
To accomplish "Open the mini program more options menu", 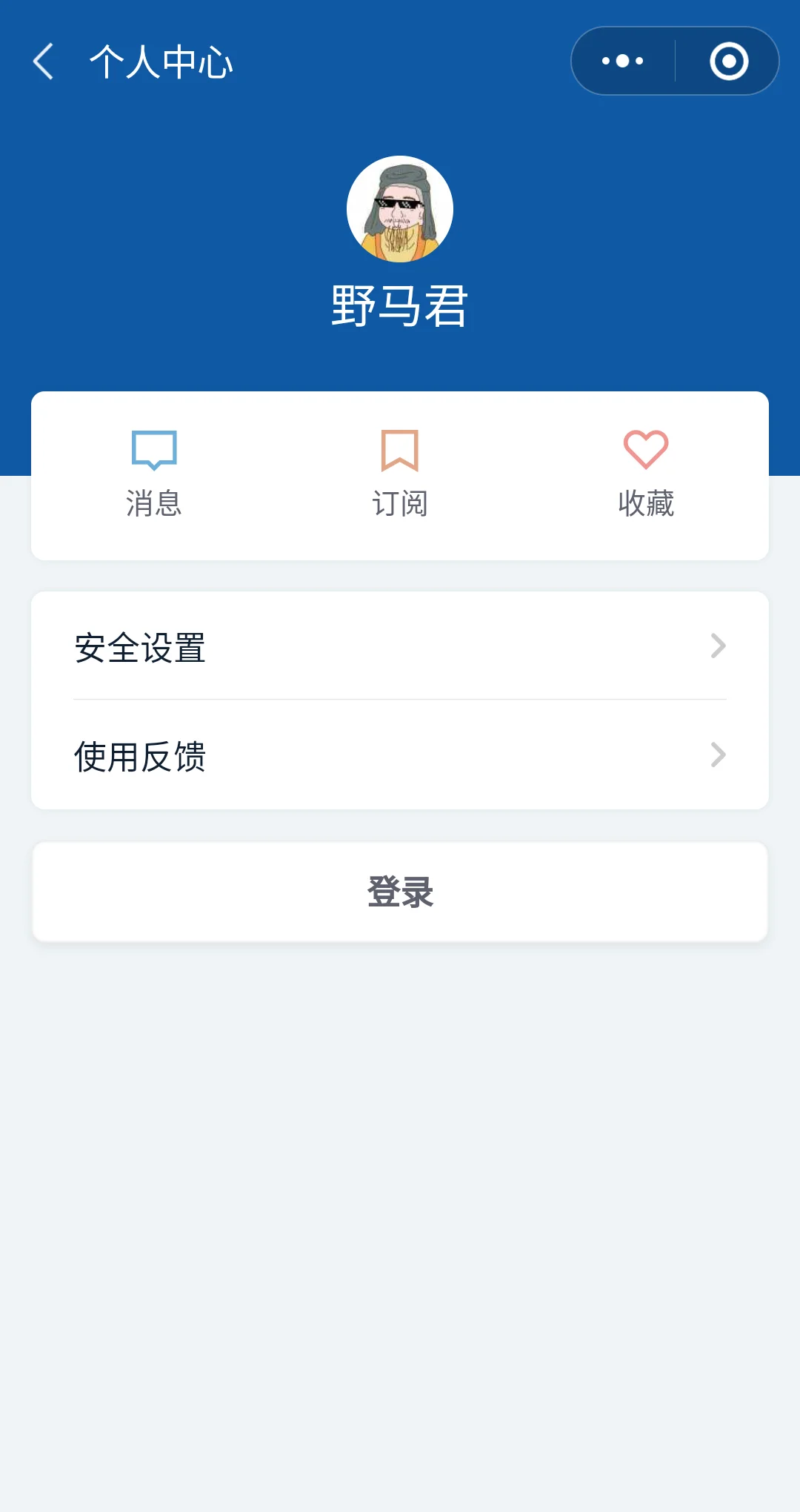I will [623, 62].
